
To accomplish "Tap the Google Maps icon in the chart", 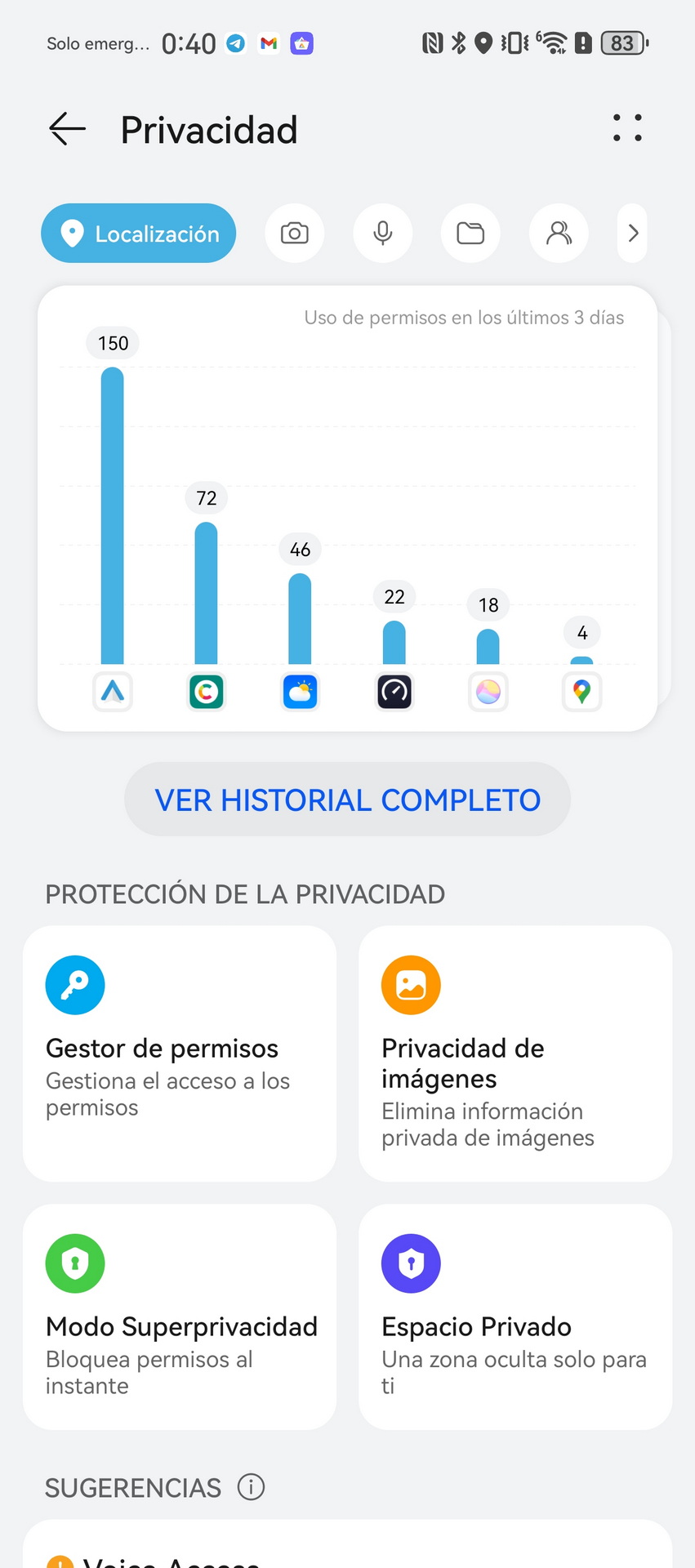I will click(x=582, y=693).
